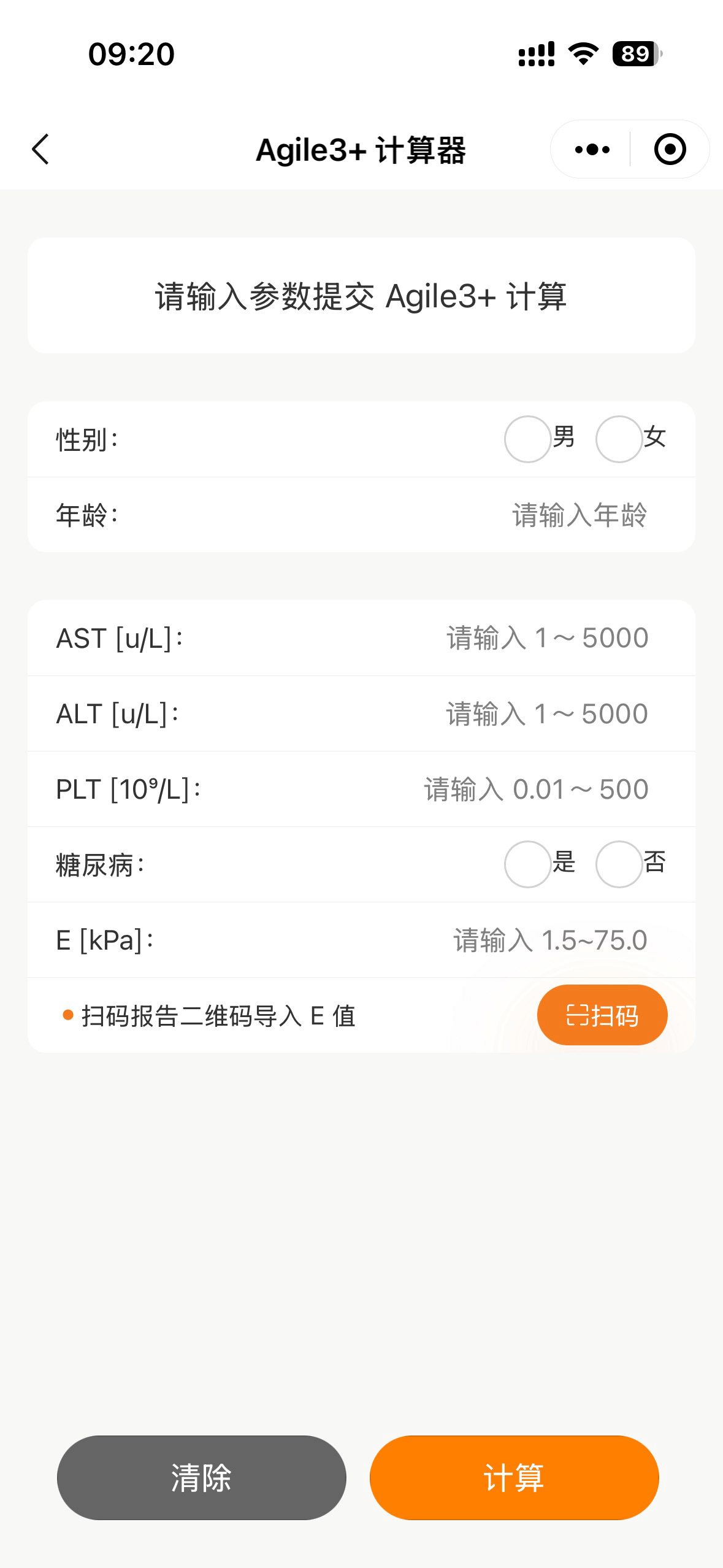Viewport: 723px width, 1568px height.
Task: Open the mini-program more options (…) icon
Action: (x=591, y=149)
